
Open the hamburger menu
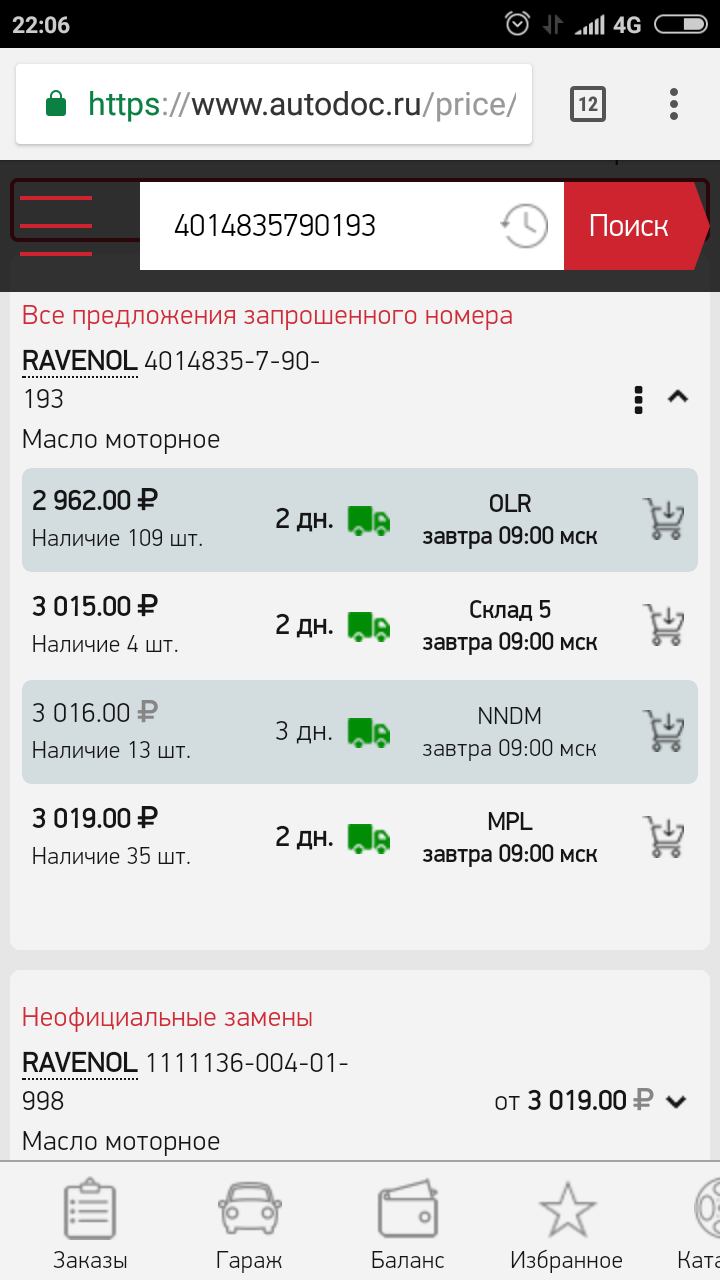tap(56, 226)
